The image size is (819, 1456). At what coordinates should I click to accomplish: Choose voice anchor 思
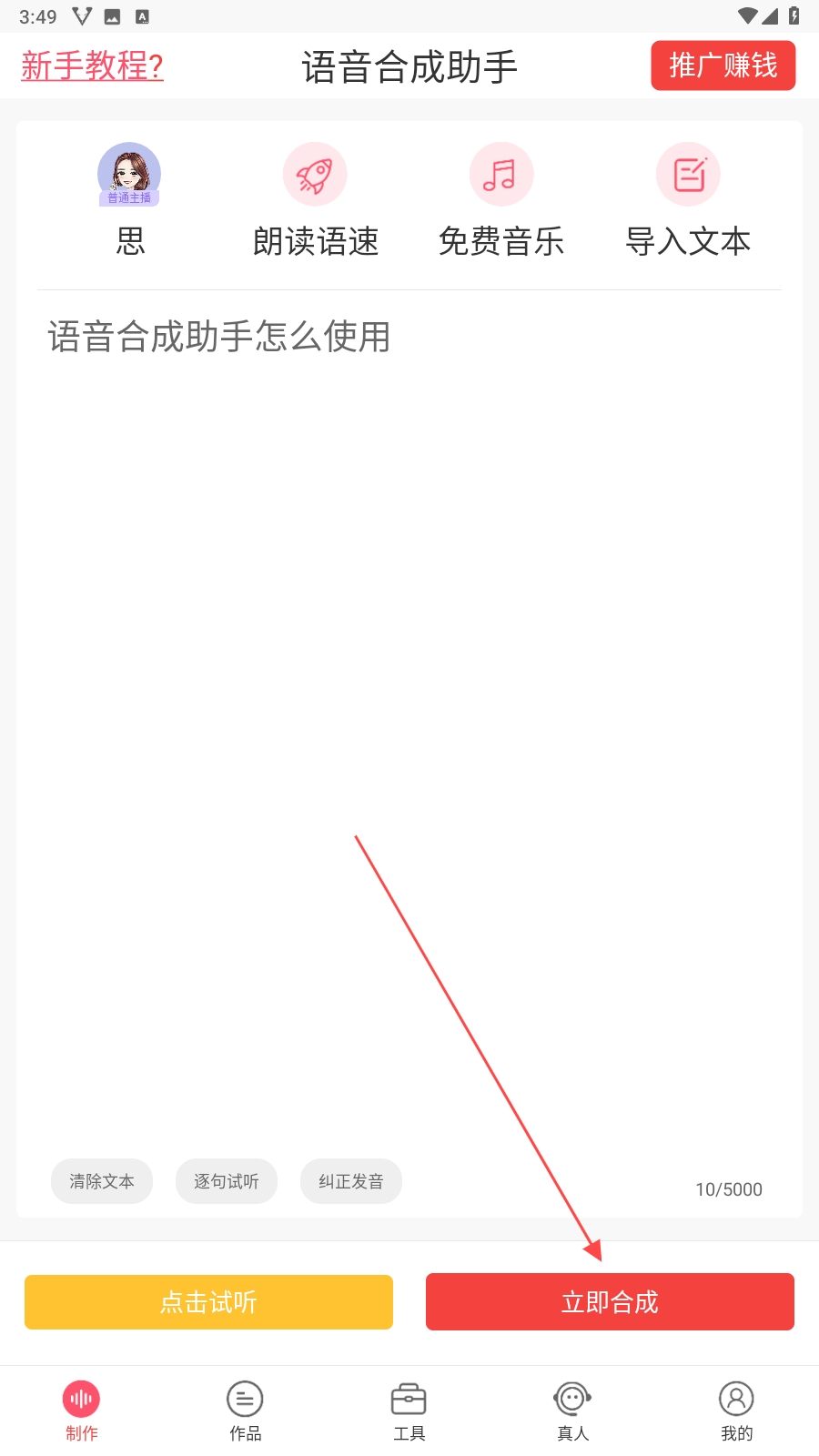pos(129,201)
